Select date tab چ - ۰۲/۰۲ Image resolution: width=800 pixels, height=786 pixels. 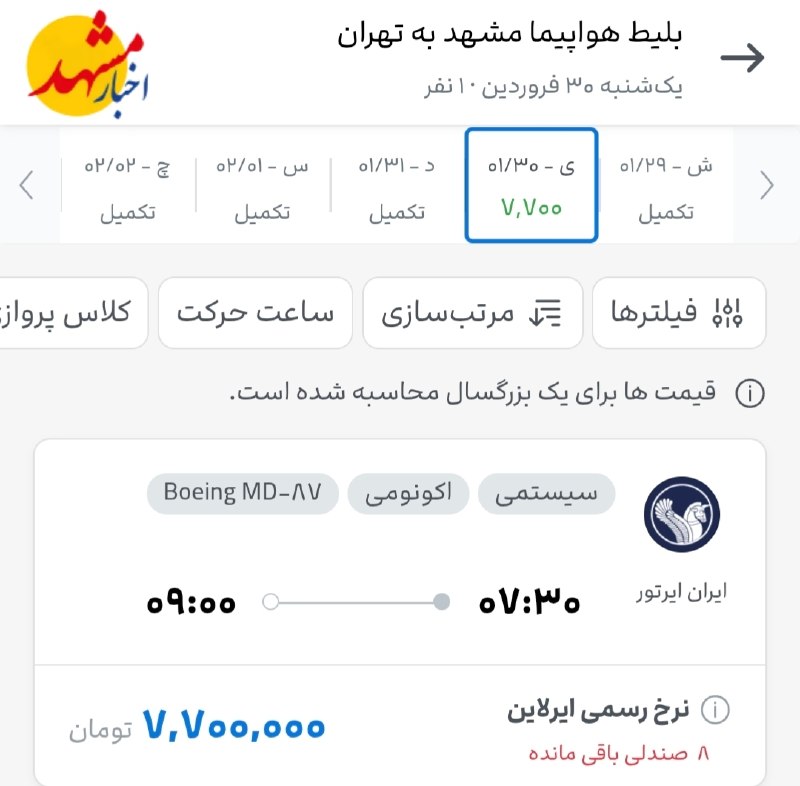[127, 187]
